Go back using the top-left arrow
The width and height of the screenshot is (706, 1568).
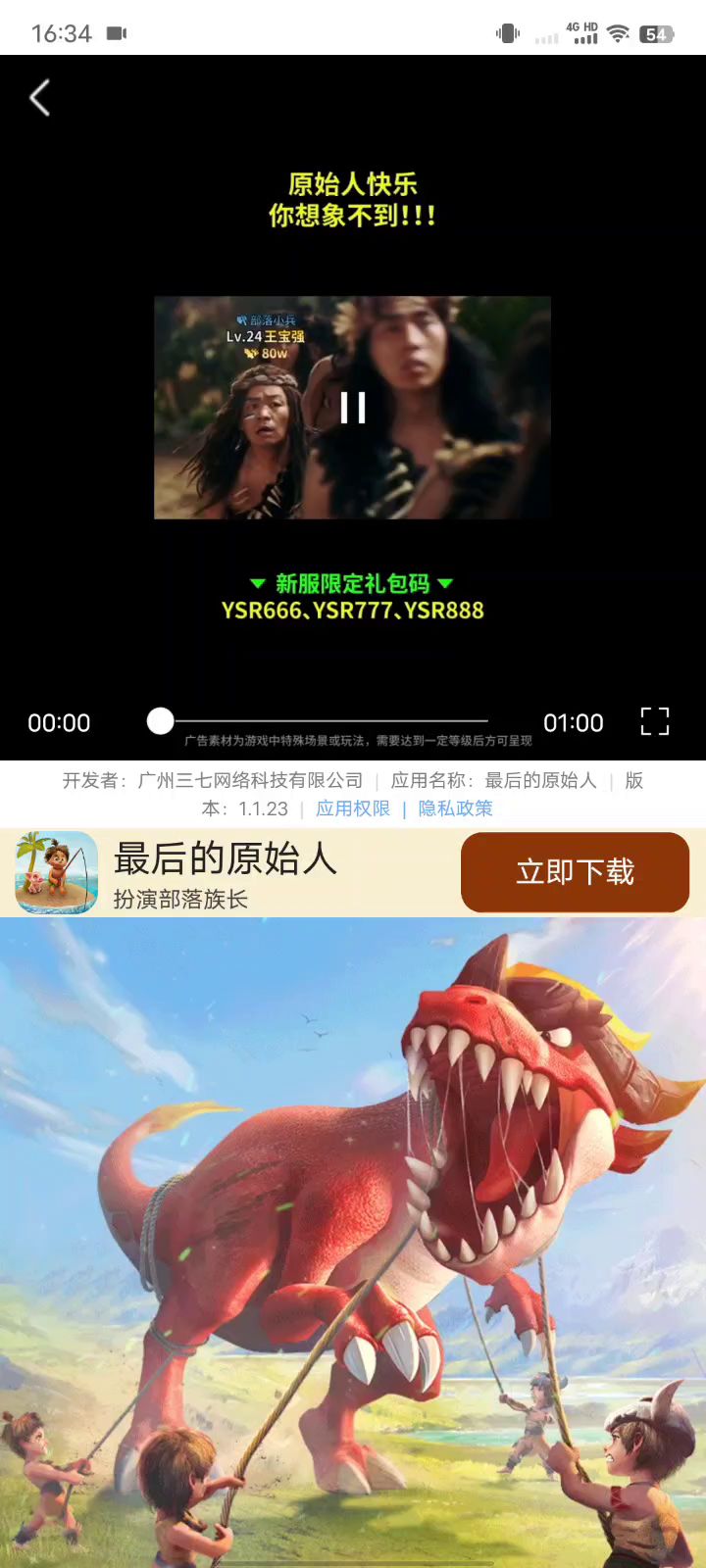point(39,98)
